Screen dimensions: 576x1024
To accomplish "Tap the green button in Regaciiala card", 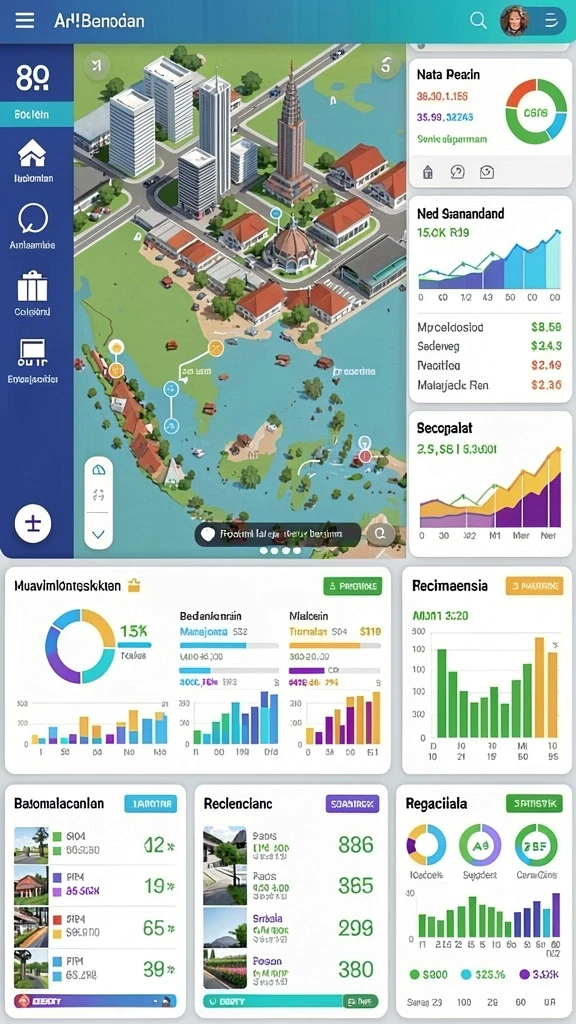I will (534, 803).
